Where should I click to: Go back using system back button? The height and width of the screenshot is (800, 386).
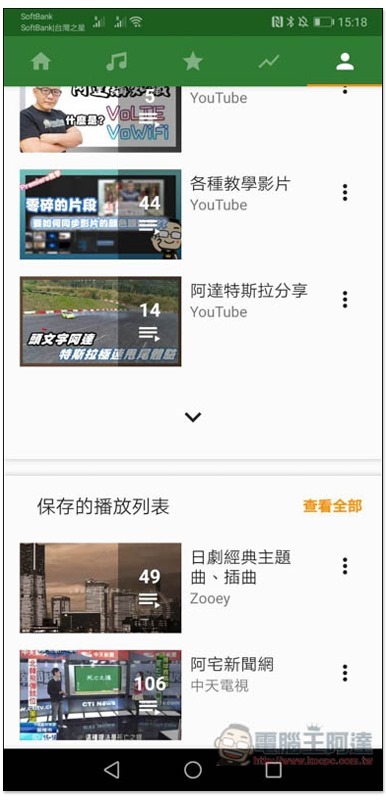pos(111,770)
